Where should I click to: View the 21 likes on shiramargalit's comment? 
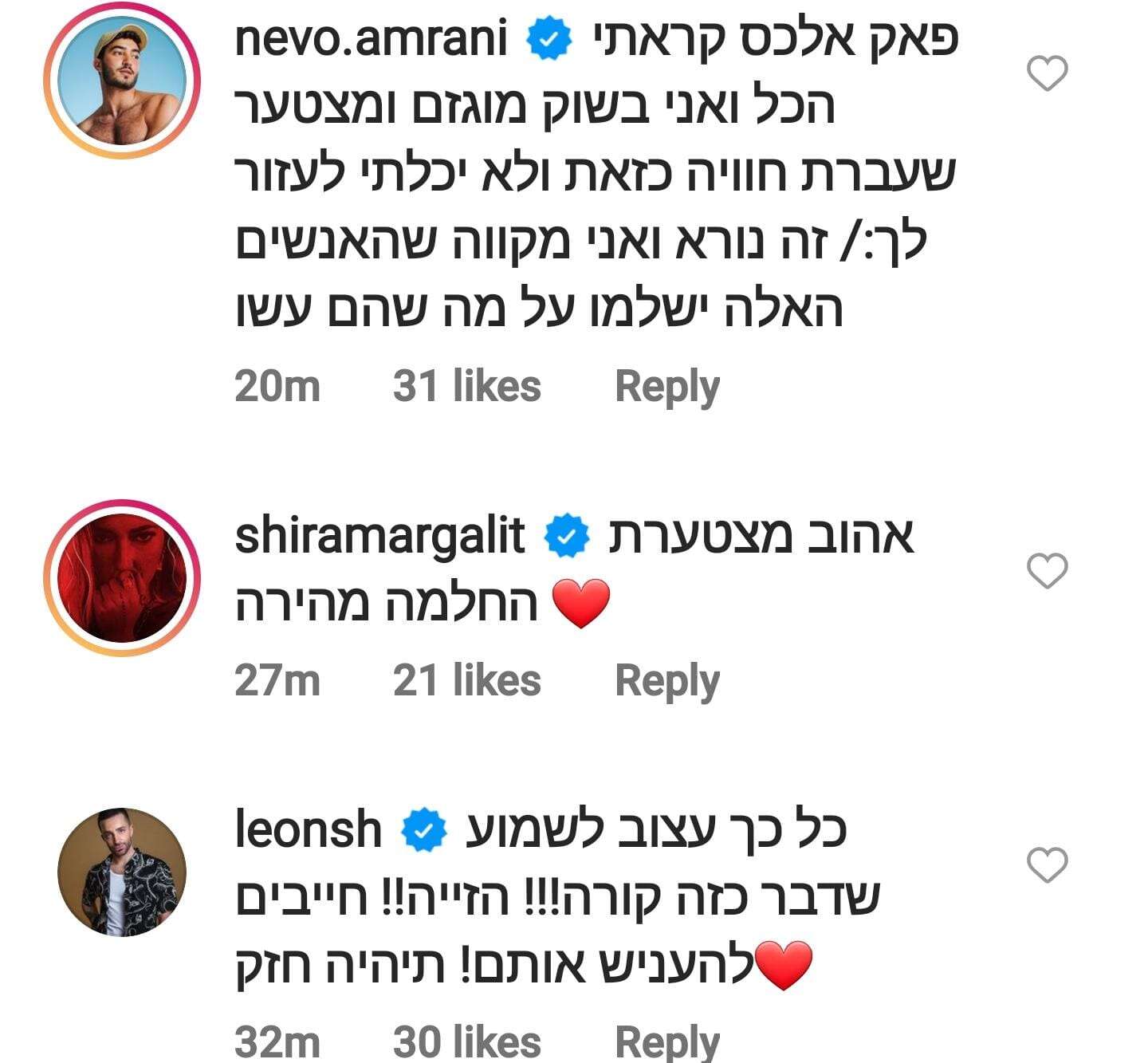tap(466, 681)
